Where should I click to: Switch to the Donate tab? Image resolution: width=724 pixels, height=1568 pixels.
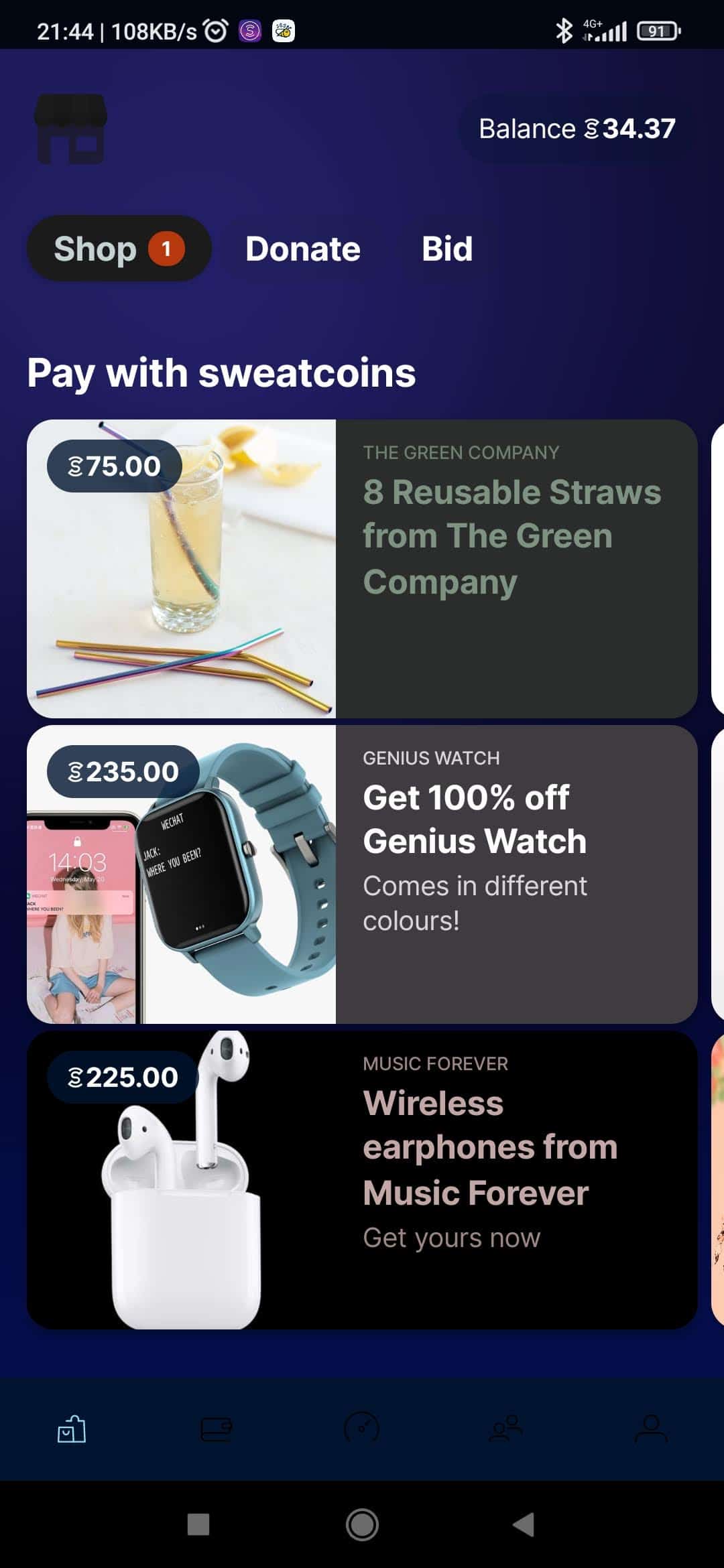(x=303, y=249)
